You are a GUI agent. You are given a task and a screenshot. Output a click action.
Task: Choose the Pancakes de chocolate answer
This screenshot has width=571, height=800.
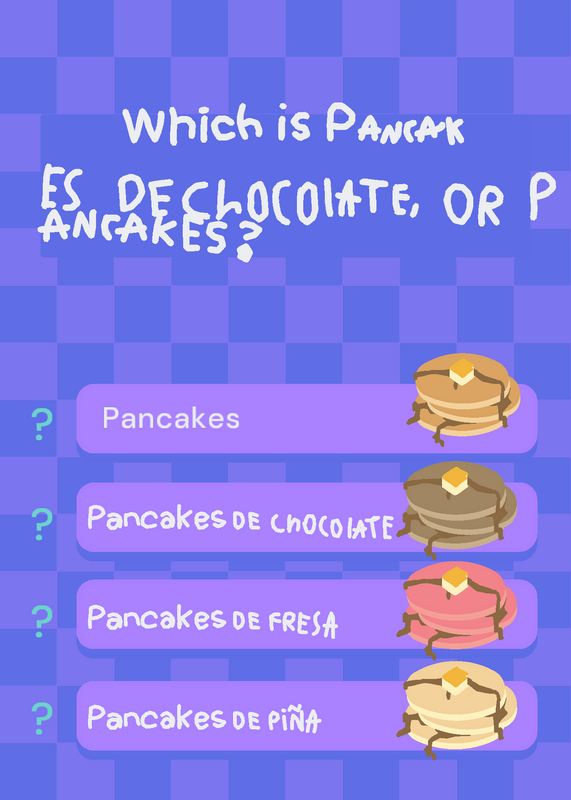(307, 517)
